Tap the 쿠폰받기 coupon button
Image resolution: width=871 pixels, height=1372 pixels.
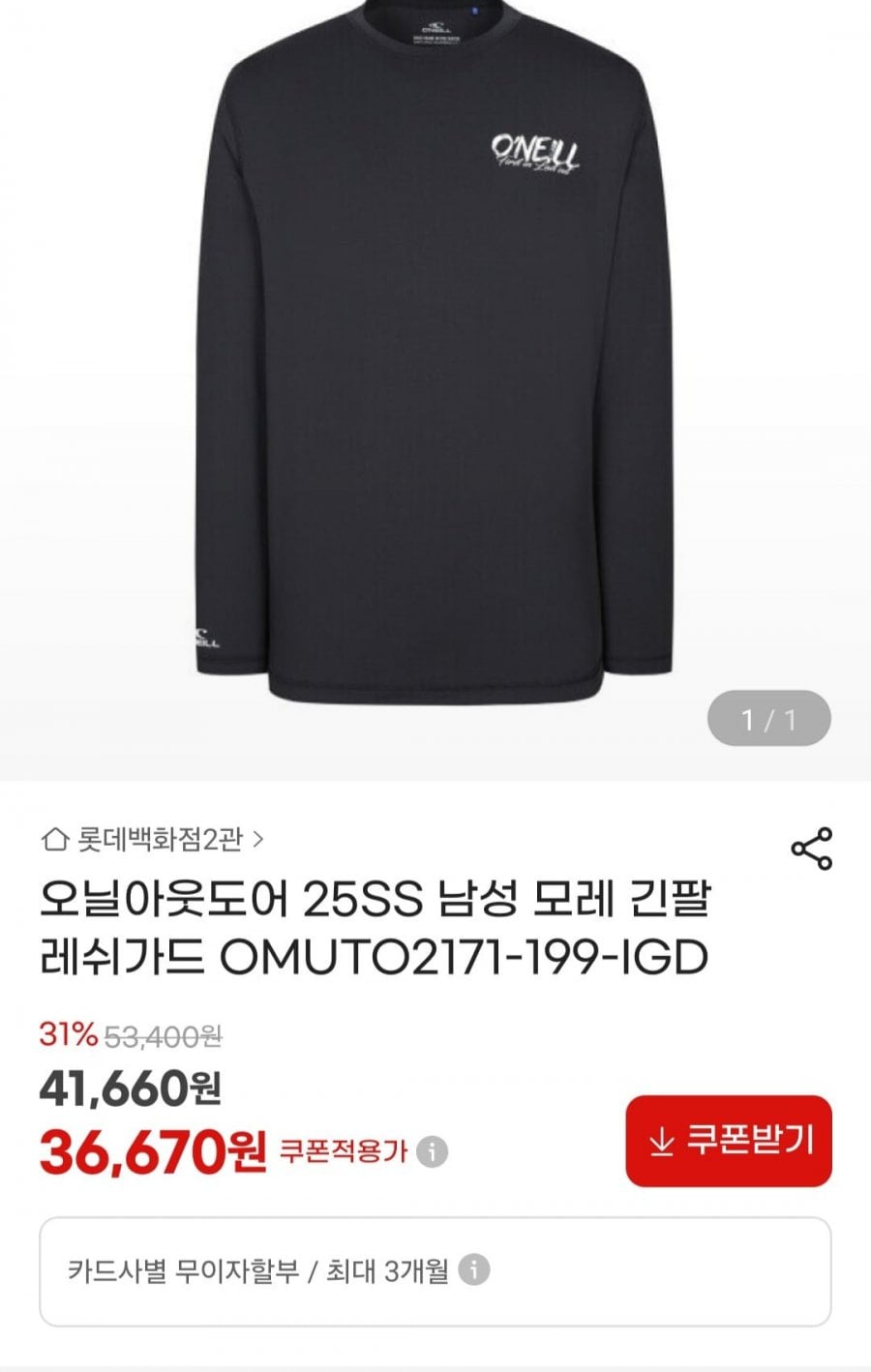pyautogui.click(x=729, y=1141)
